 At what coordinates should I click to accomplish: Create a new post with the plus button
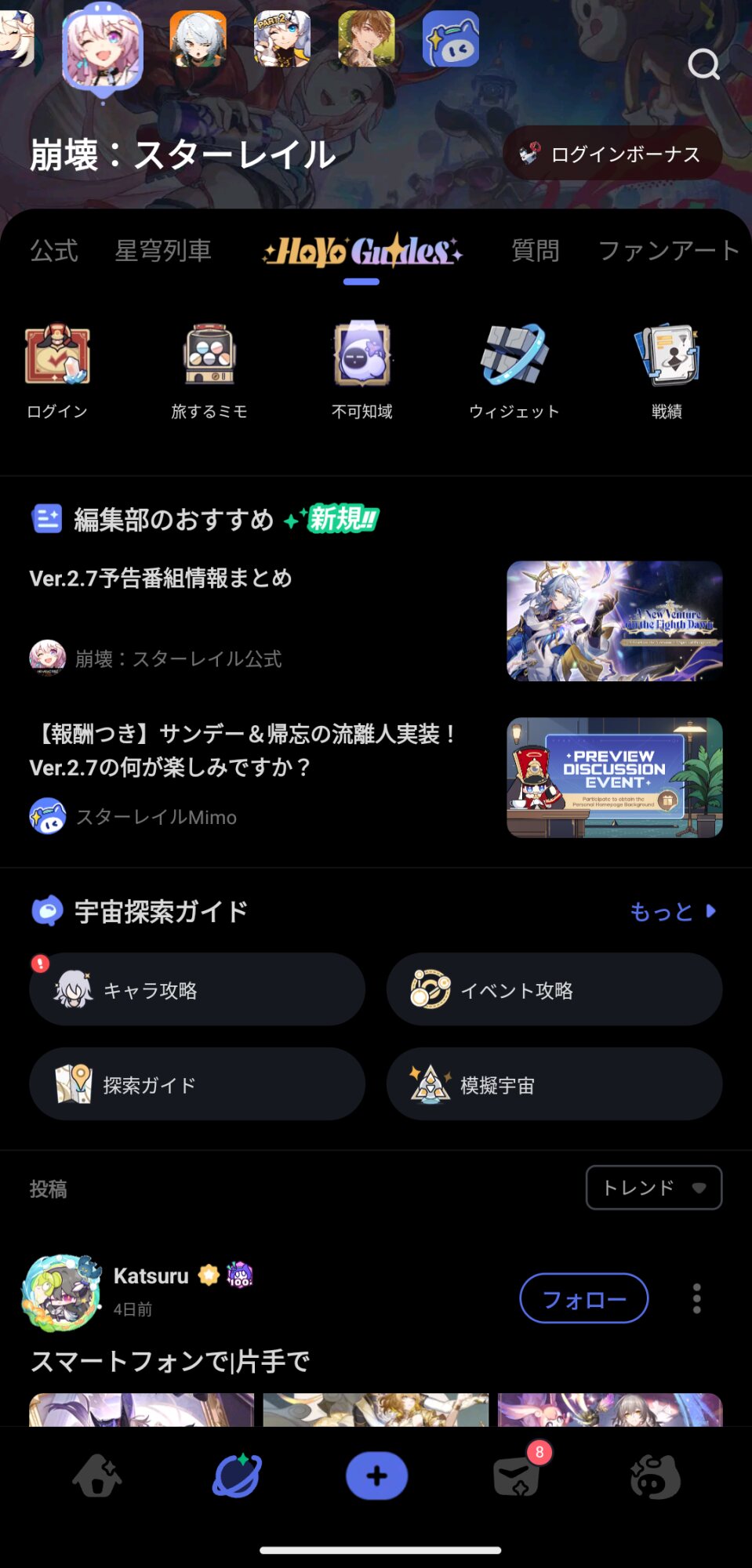click(x=376, y=1475)
